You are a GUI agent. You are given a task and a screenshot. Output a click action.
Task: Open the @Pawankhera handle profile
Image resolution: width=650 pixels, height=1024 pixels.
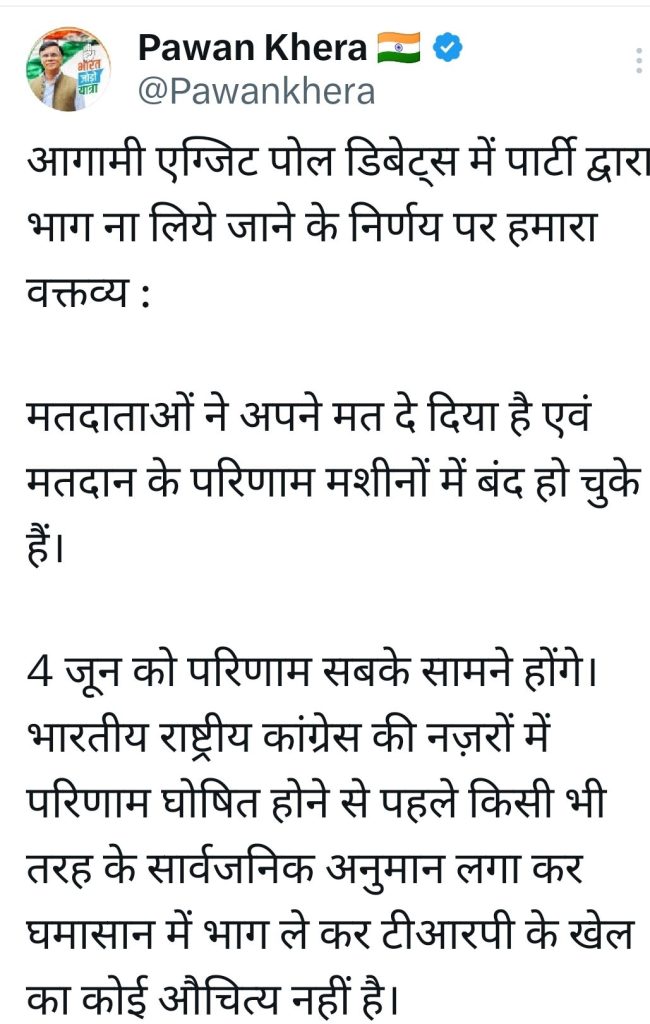pyautogui.click(x=255, y=91)
